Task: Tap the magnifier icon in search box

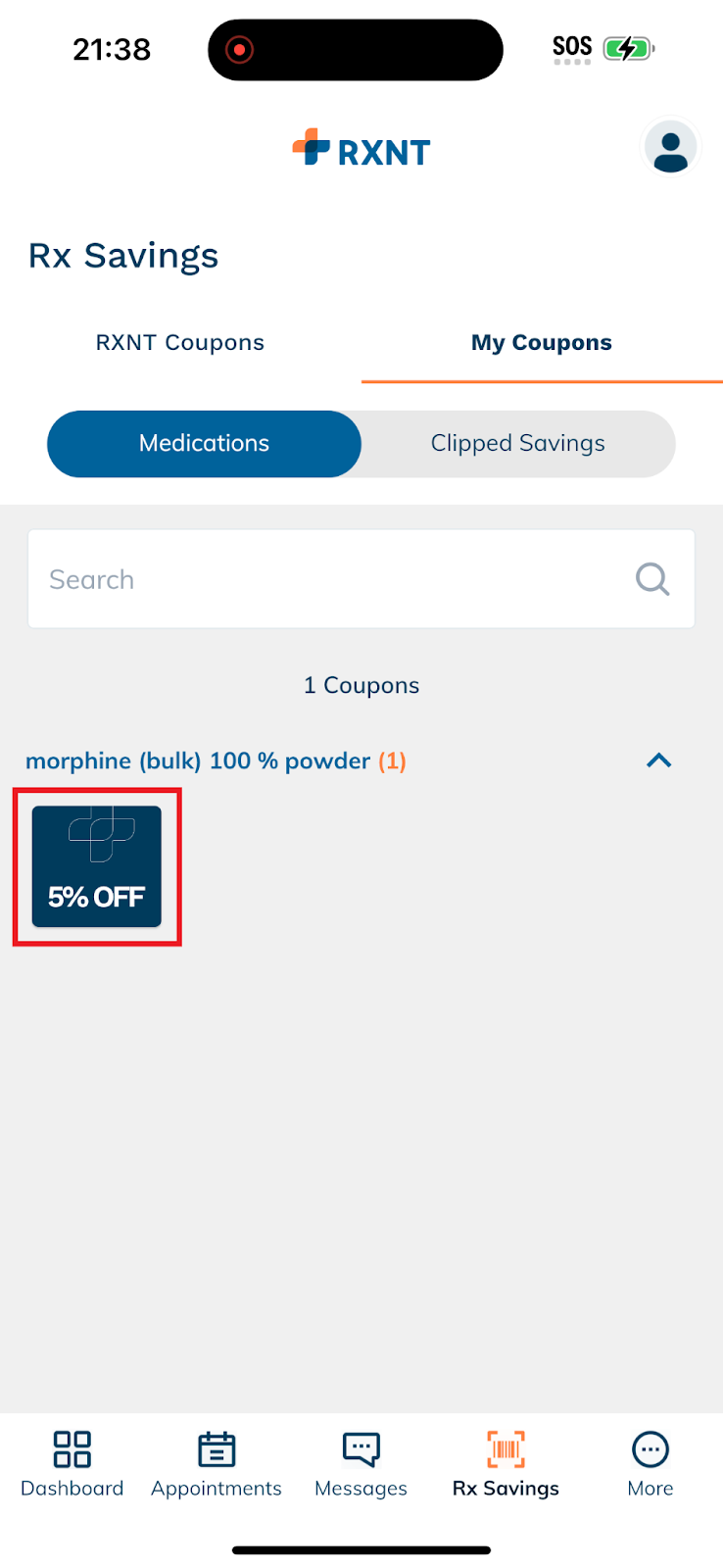Action: tap(652, 579)
